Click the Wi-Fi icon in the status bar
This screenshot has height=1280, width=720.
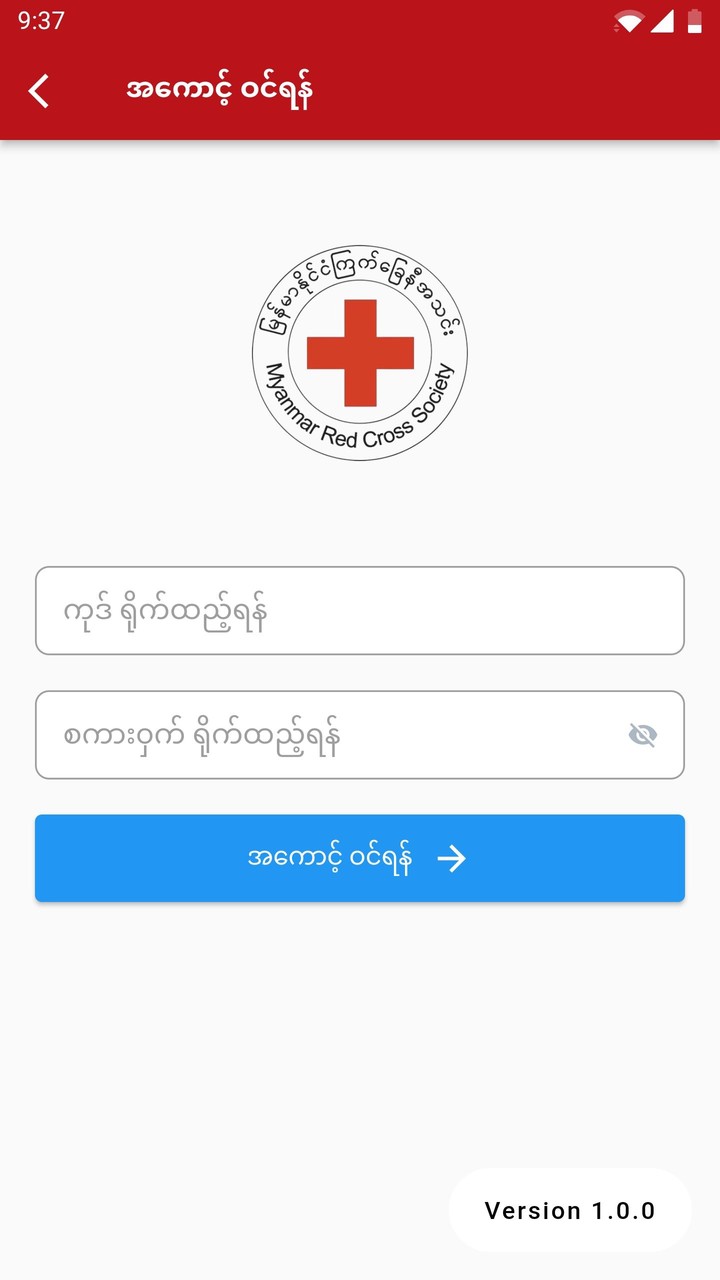coord(628,20)
